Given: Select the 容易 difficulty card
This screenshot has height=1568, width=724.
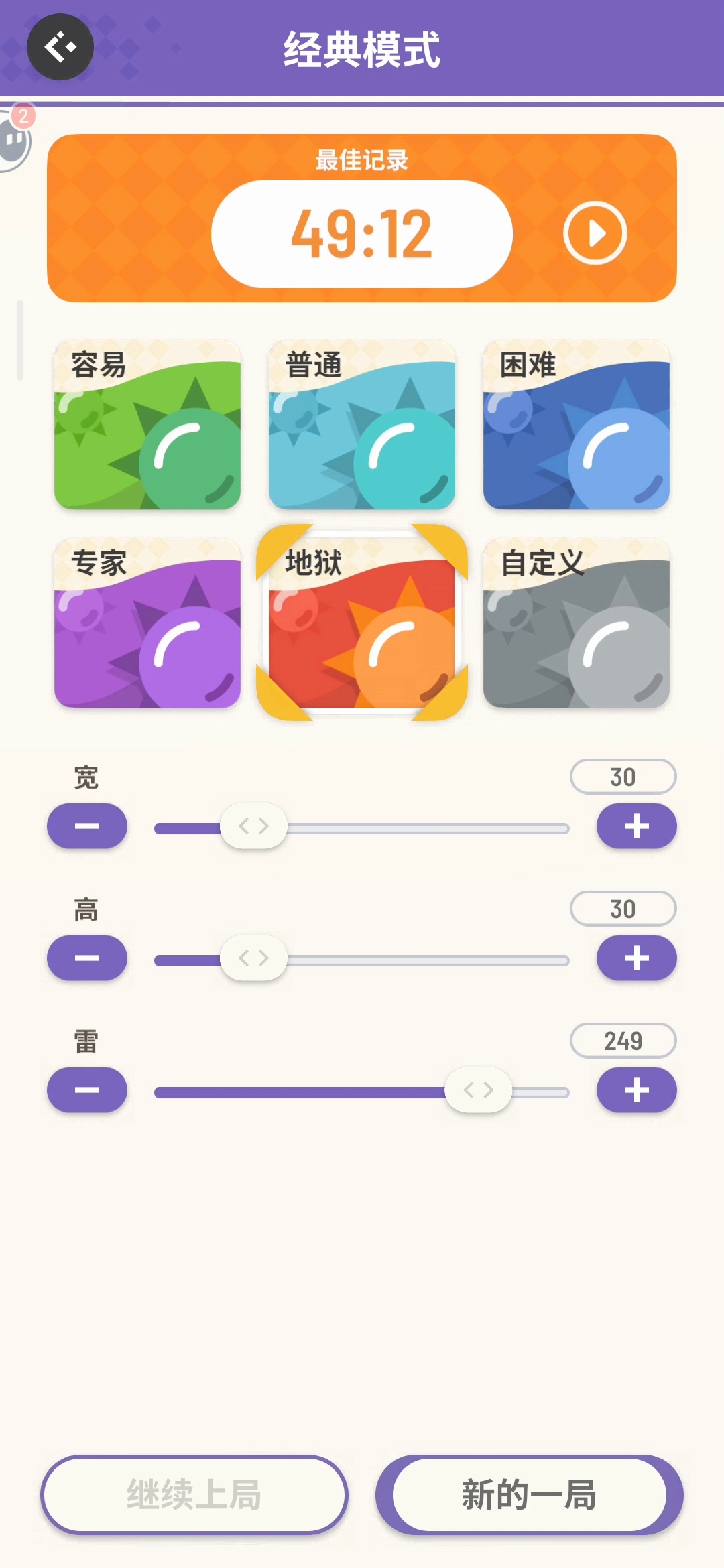Looking at the screenshot, I should 147,424.
